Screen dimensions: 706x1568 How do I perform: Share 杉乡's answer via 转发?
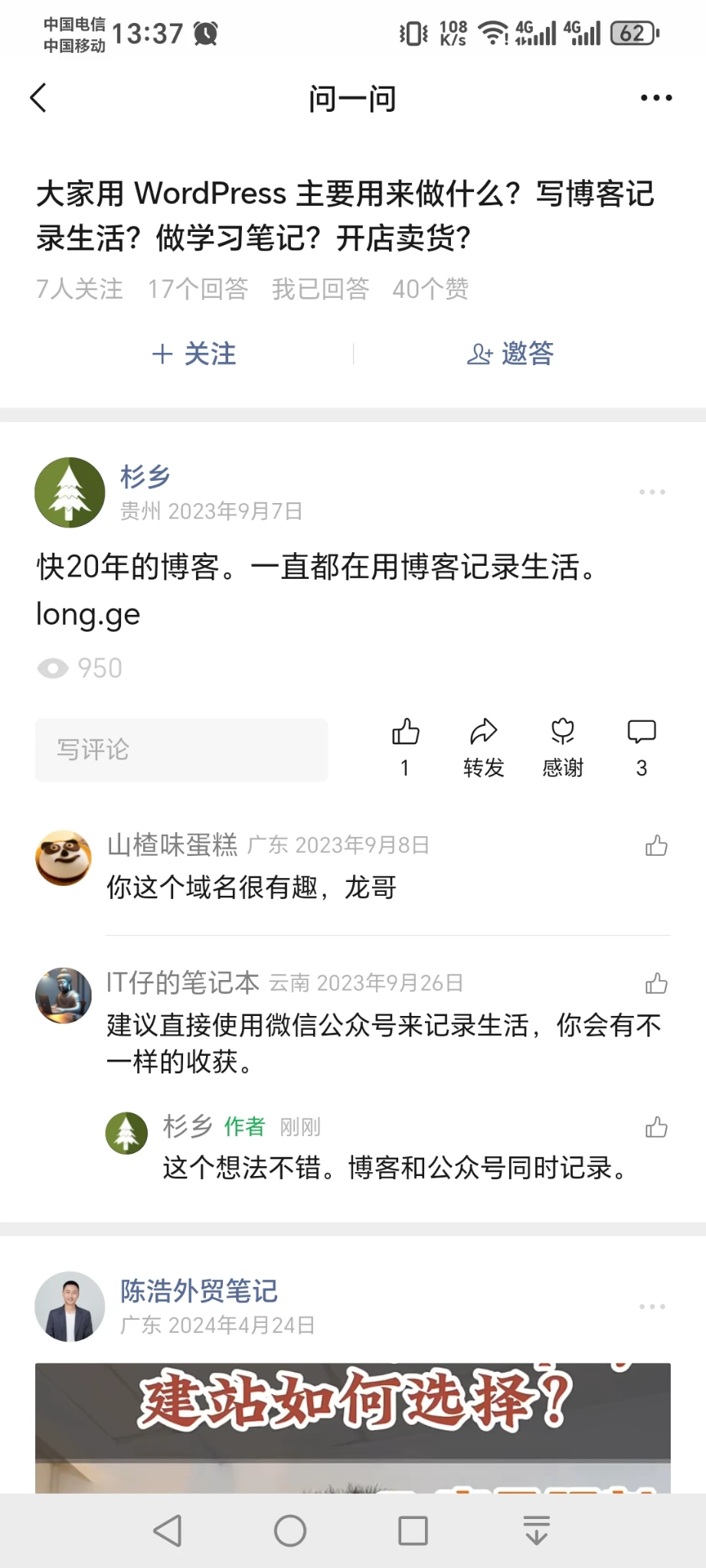[x=483, y=746]
